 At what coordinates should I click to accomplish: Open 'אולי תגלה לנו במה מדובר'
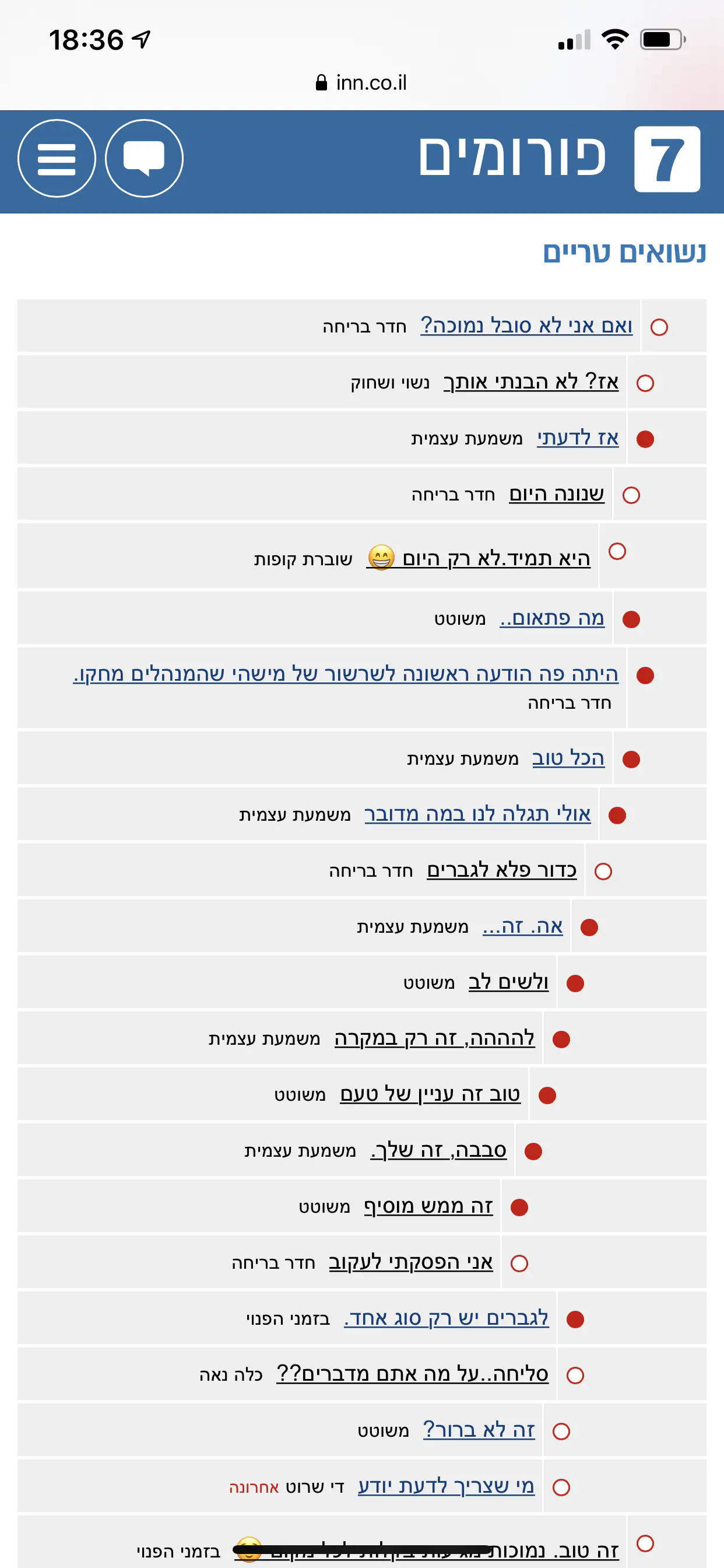point(477,814)
